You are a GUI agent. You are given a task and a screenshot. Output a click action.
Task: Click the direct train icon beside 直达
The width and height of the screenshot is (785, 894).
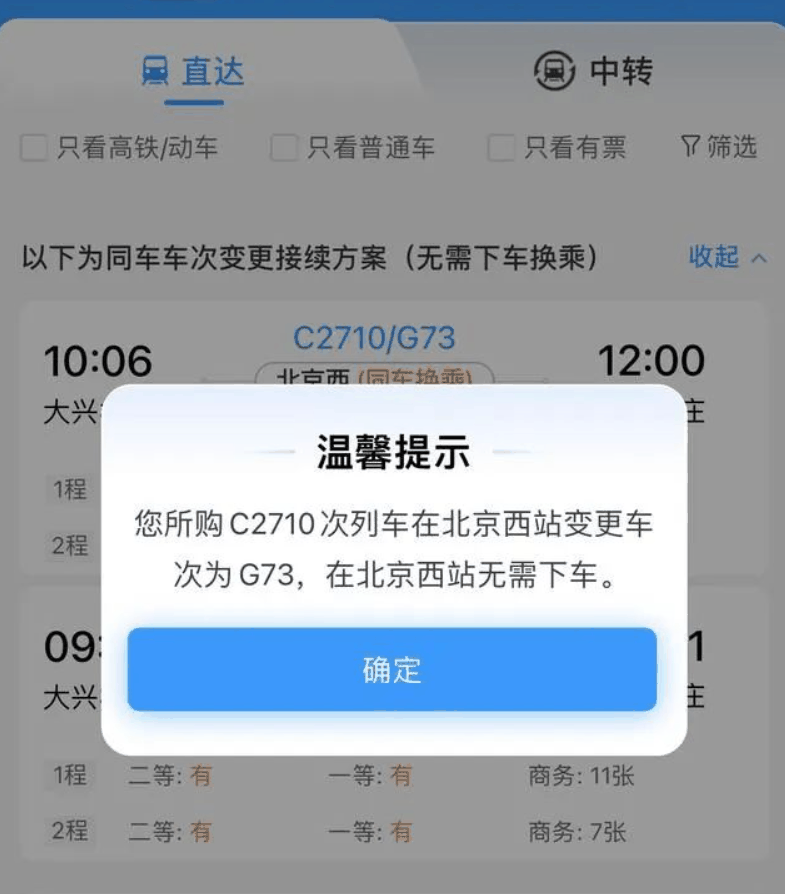click(x=155, y=69)
